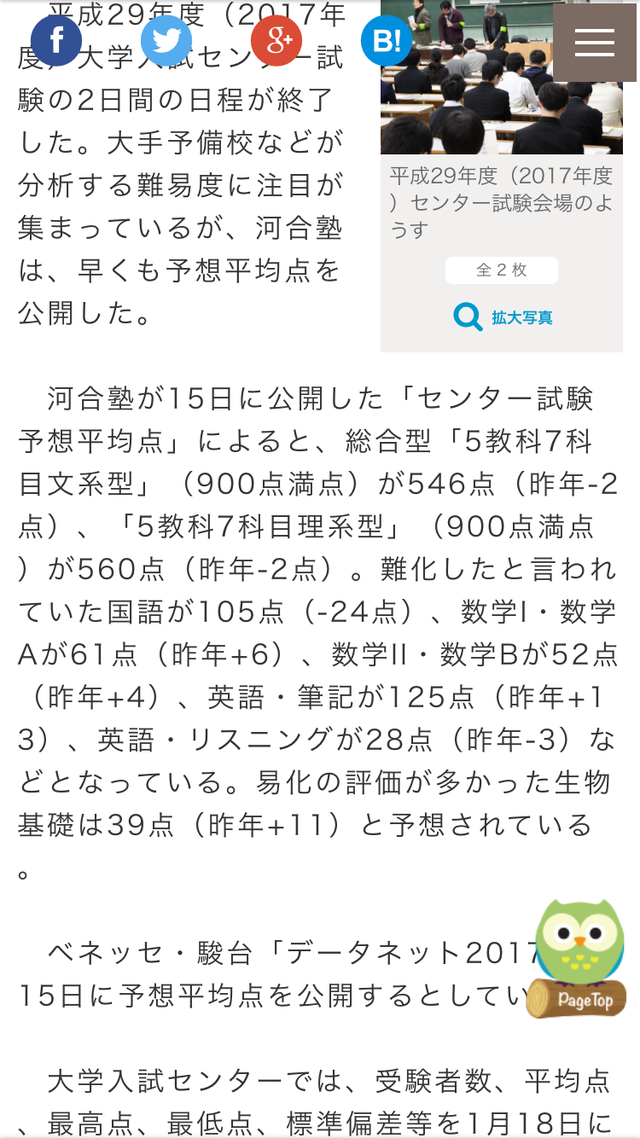Share article on Facebook
The height and width of the screenshot is (1138, 640).
[x=56, y=41]
